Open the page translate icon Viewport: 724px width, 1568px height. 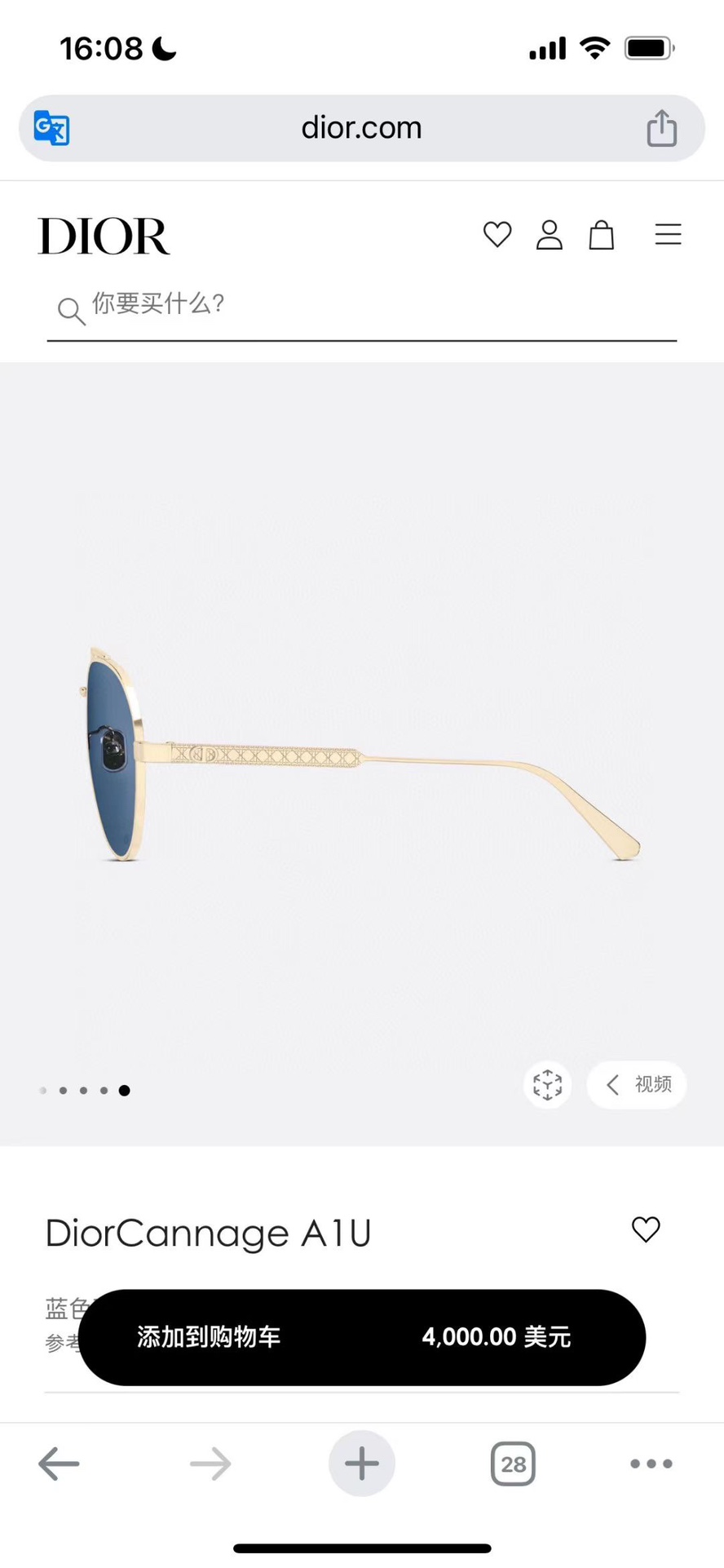(x=51, y=128)
